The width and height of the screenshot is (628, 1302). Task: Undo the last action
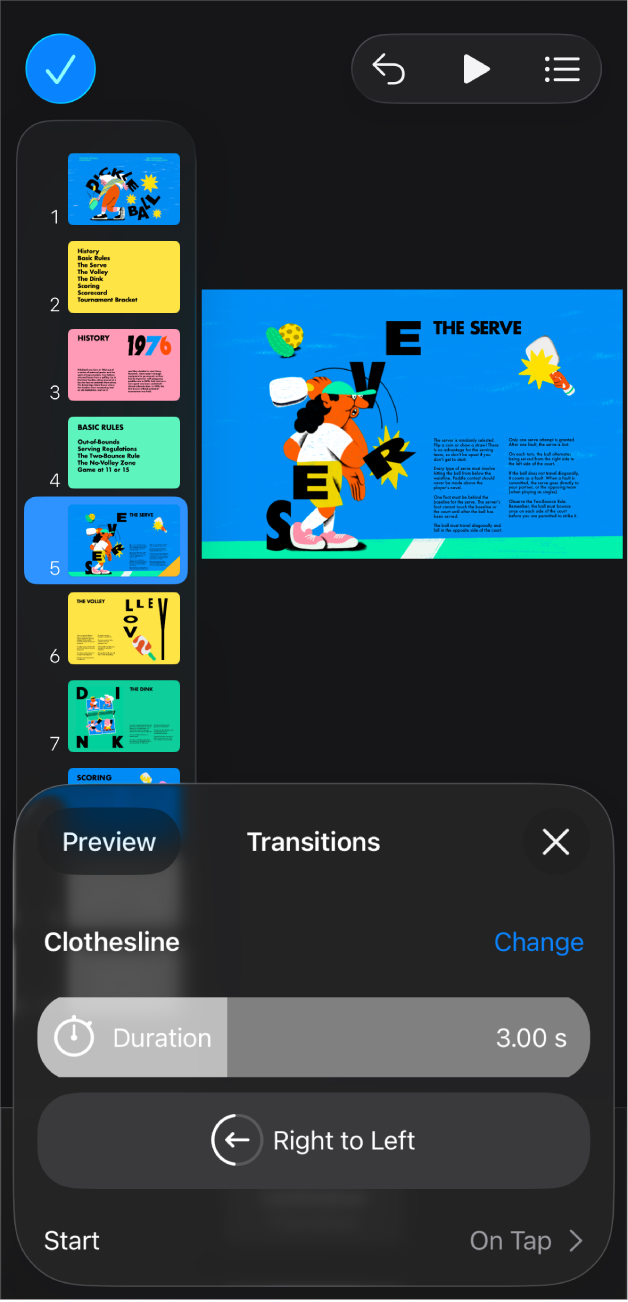pos(389,69)
